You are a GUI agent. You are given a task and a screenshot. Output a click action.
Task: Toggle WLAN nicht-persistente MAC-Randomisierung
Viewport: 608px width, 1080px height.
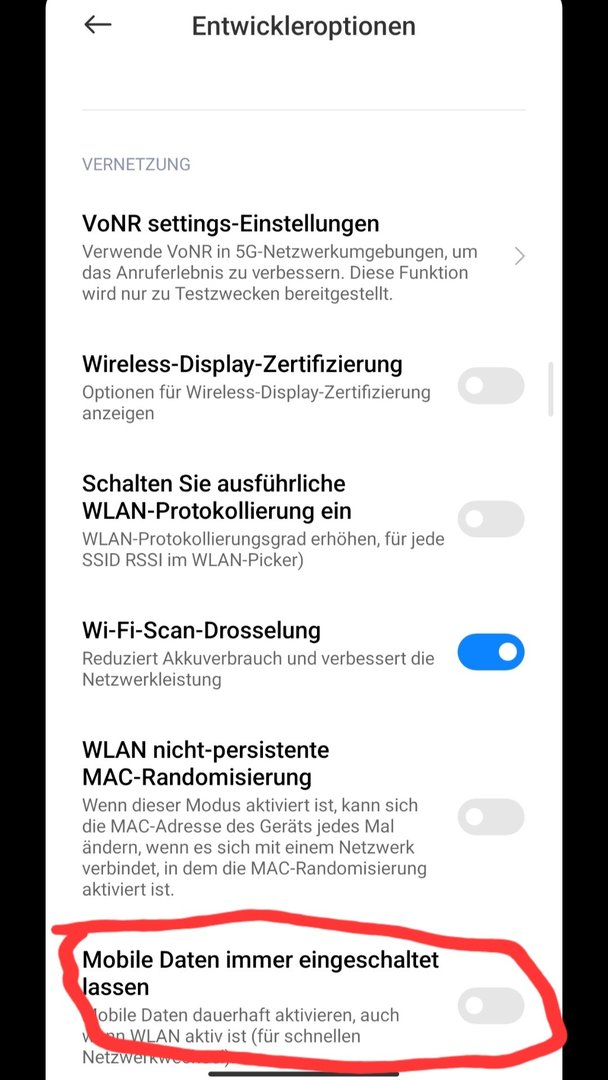coord(490,817)
